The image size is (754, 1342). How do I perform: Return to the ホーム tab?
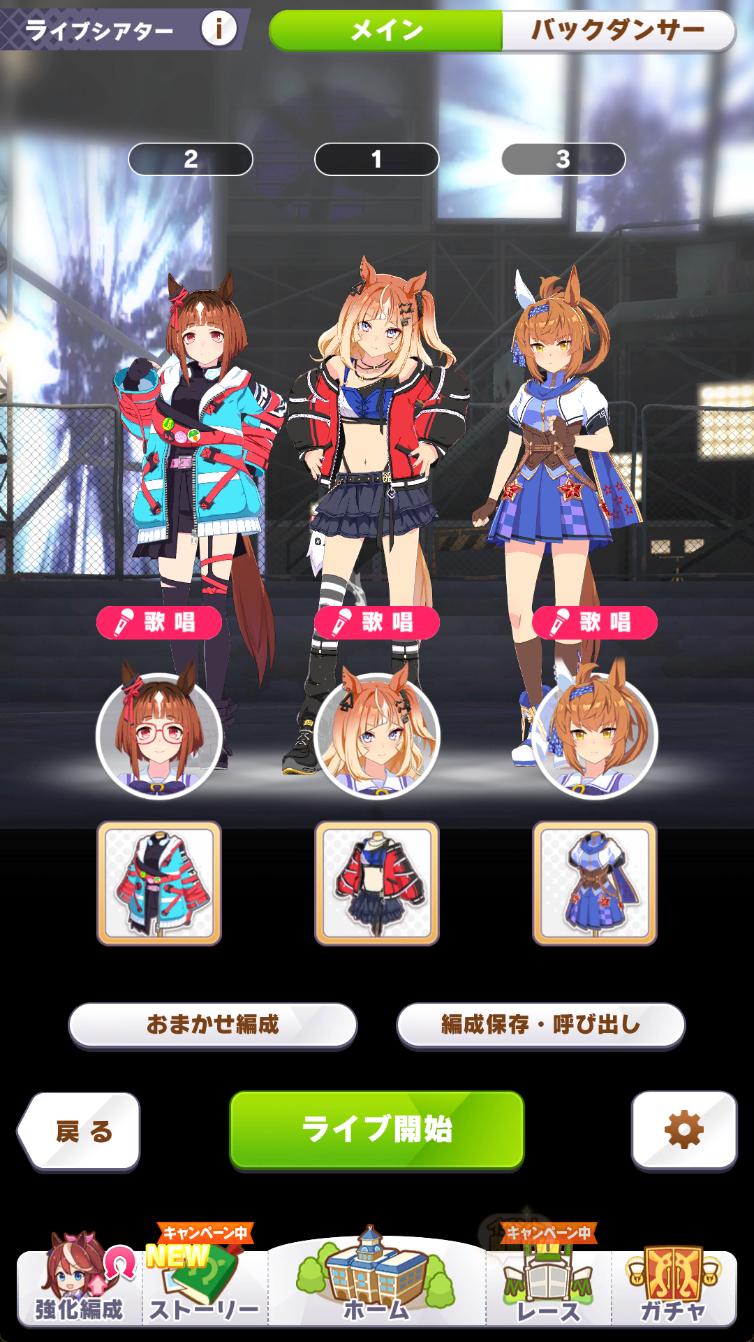[x=377, y=1285]
